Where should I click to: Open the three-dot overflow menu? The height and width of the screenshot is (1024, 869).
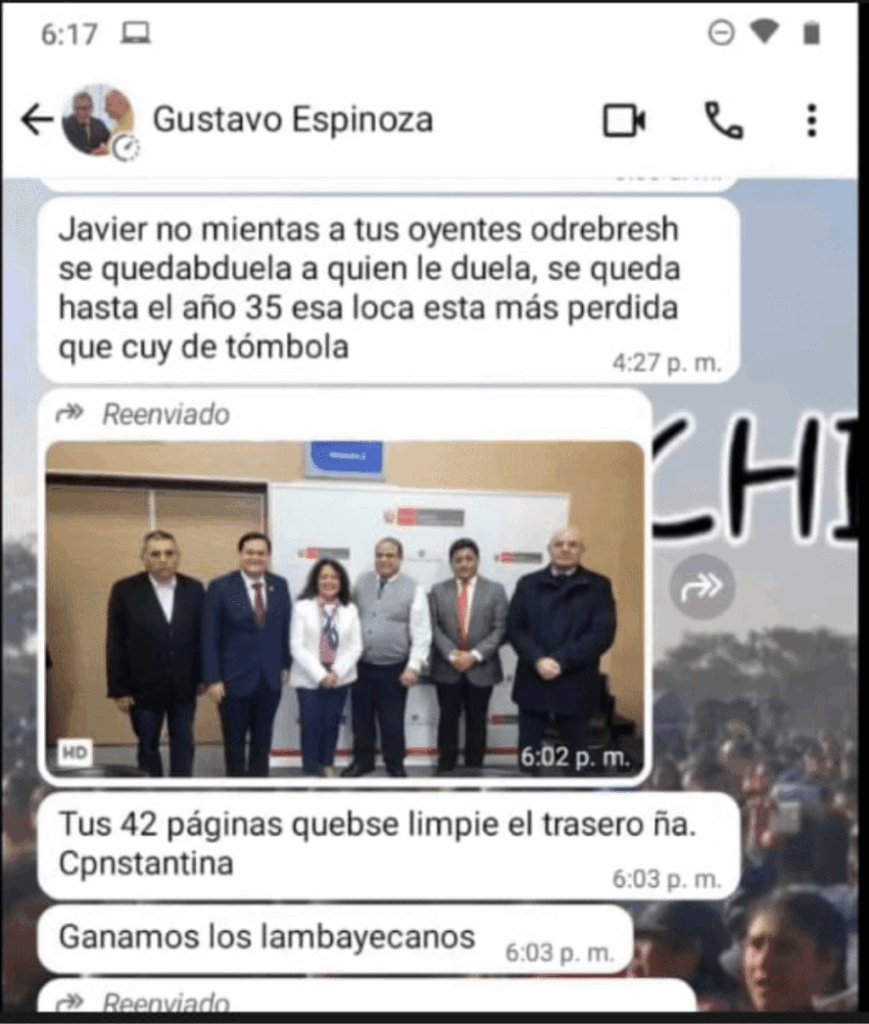[811, 121]
